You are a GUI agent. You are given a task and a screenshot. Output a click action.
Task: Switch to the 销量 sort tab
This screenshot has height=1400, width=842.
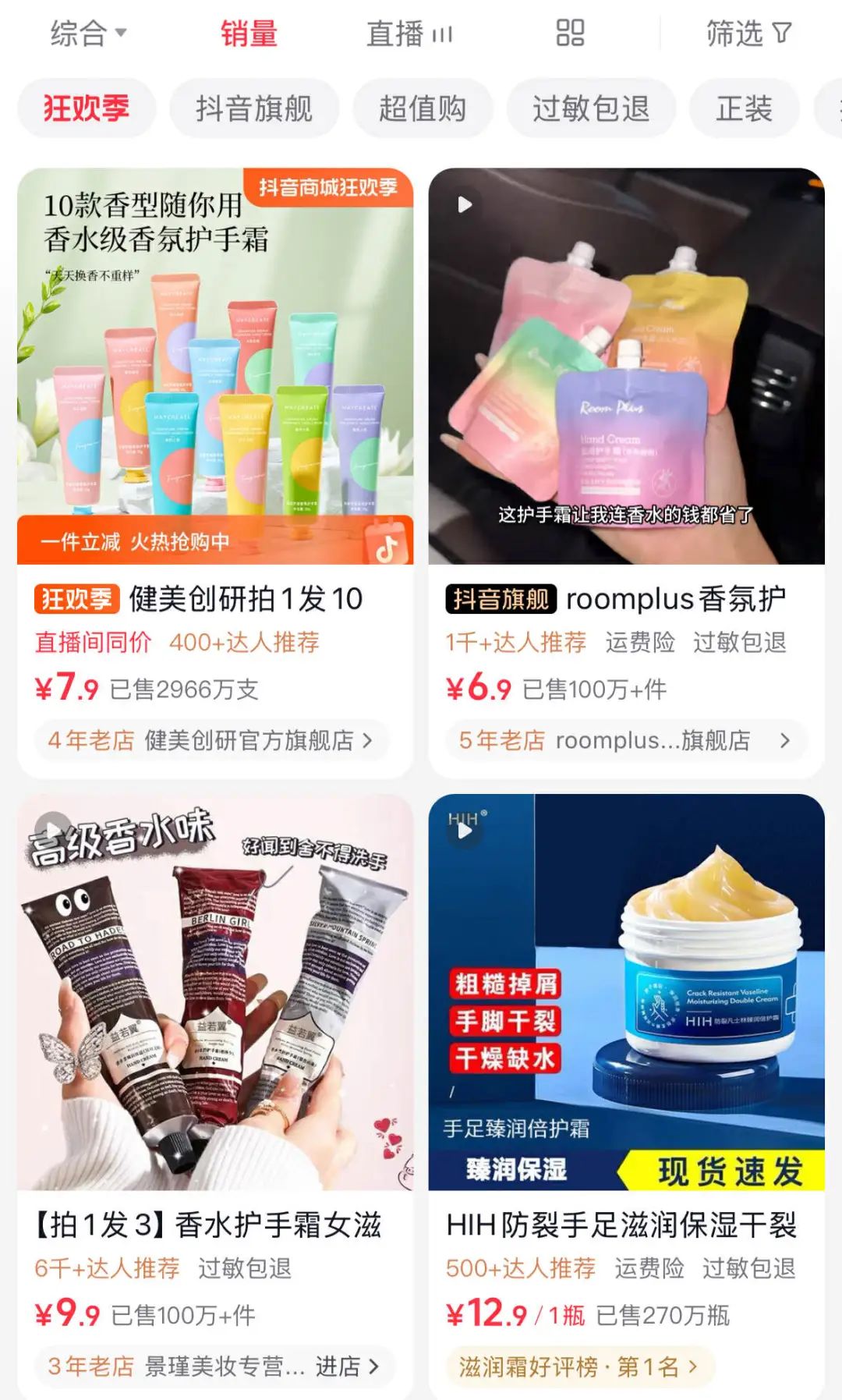[249, 34]
